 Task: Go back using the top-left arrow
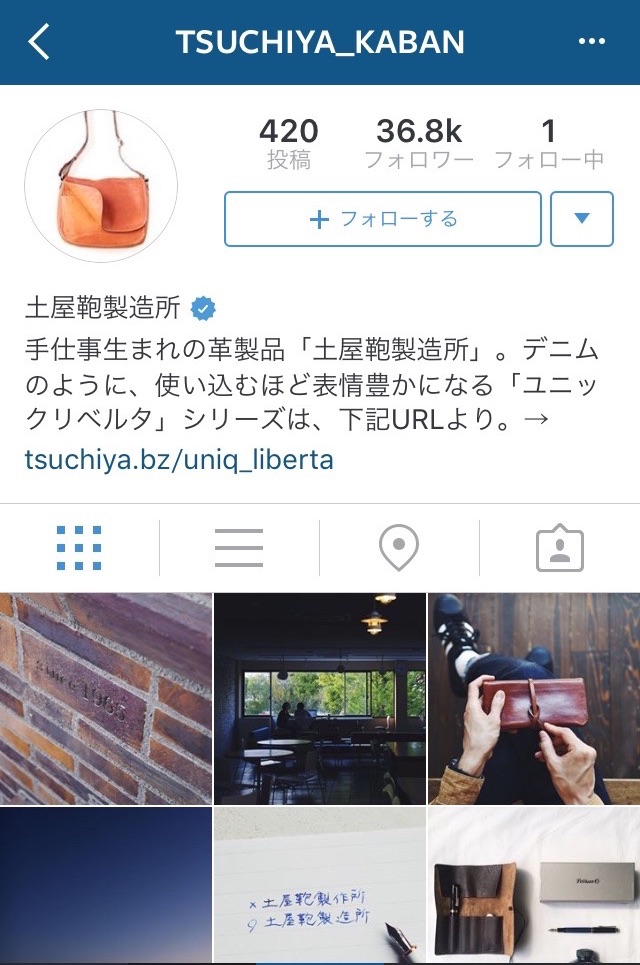pos(38,42)
